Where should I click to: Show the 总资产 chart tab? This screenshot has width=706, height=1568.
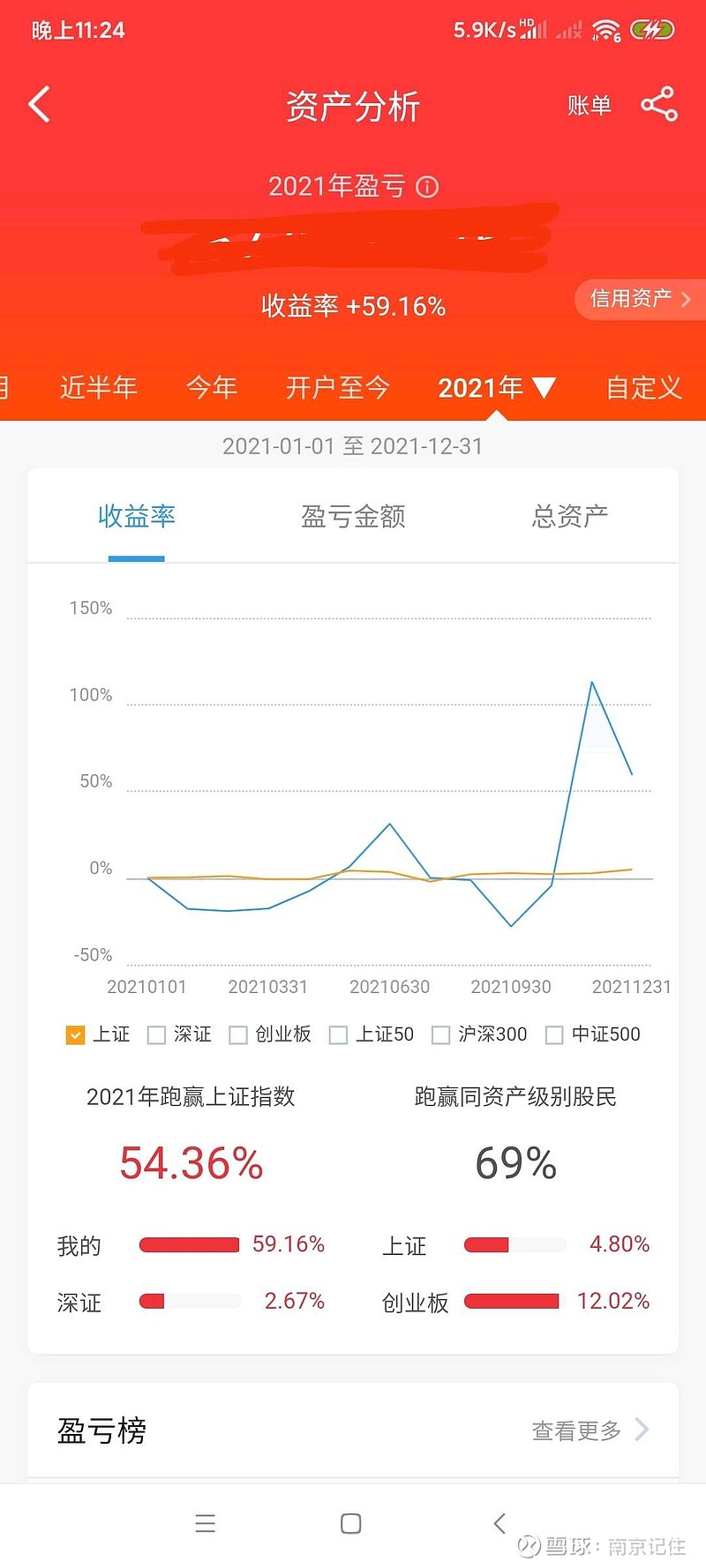[x=570, y=516]
